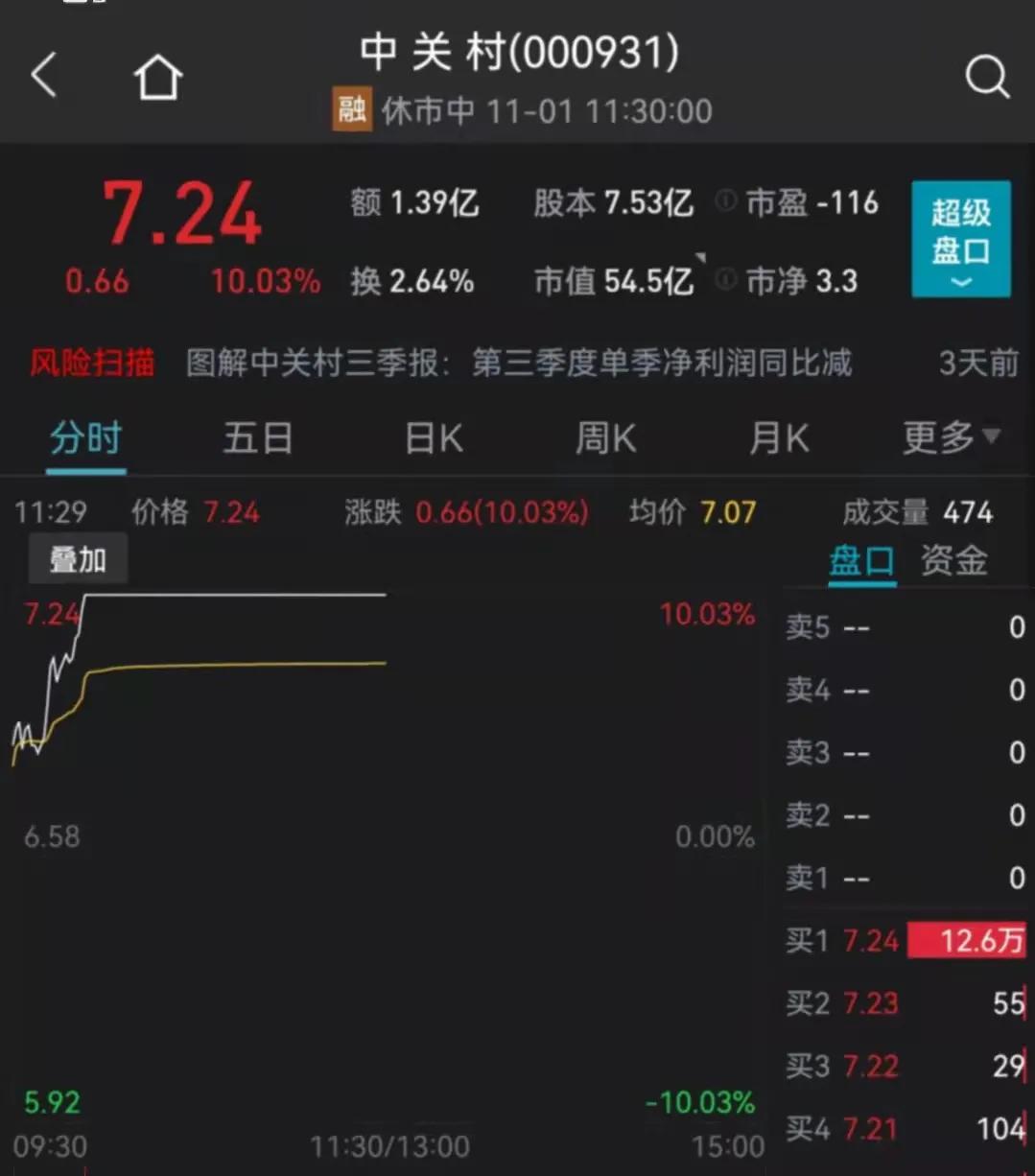Switch to the 日K chart tab
The image size is (1035, 1176).
pos(434,439)
